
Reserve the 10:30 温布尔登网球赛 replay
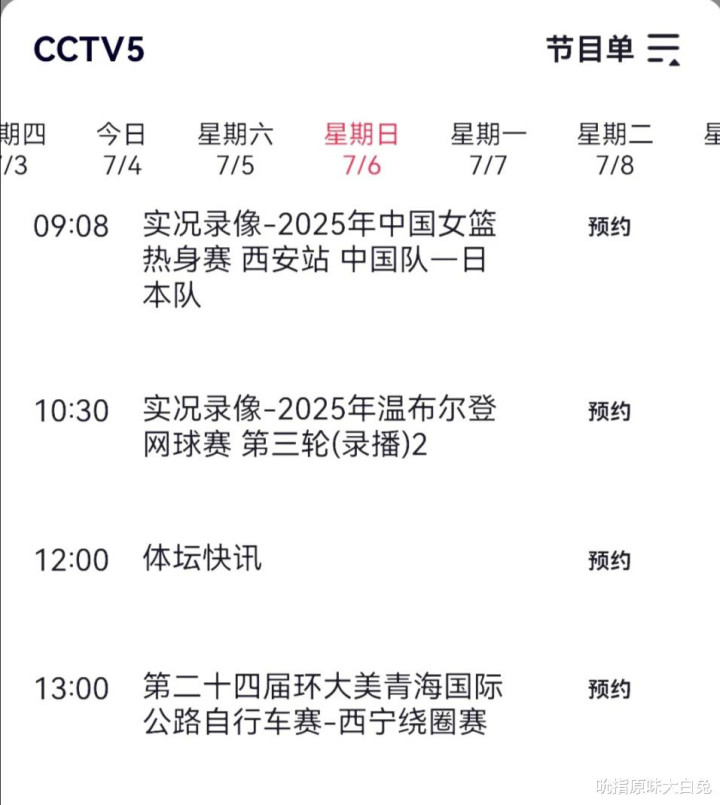tap(609, 411)
